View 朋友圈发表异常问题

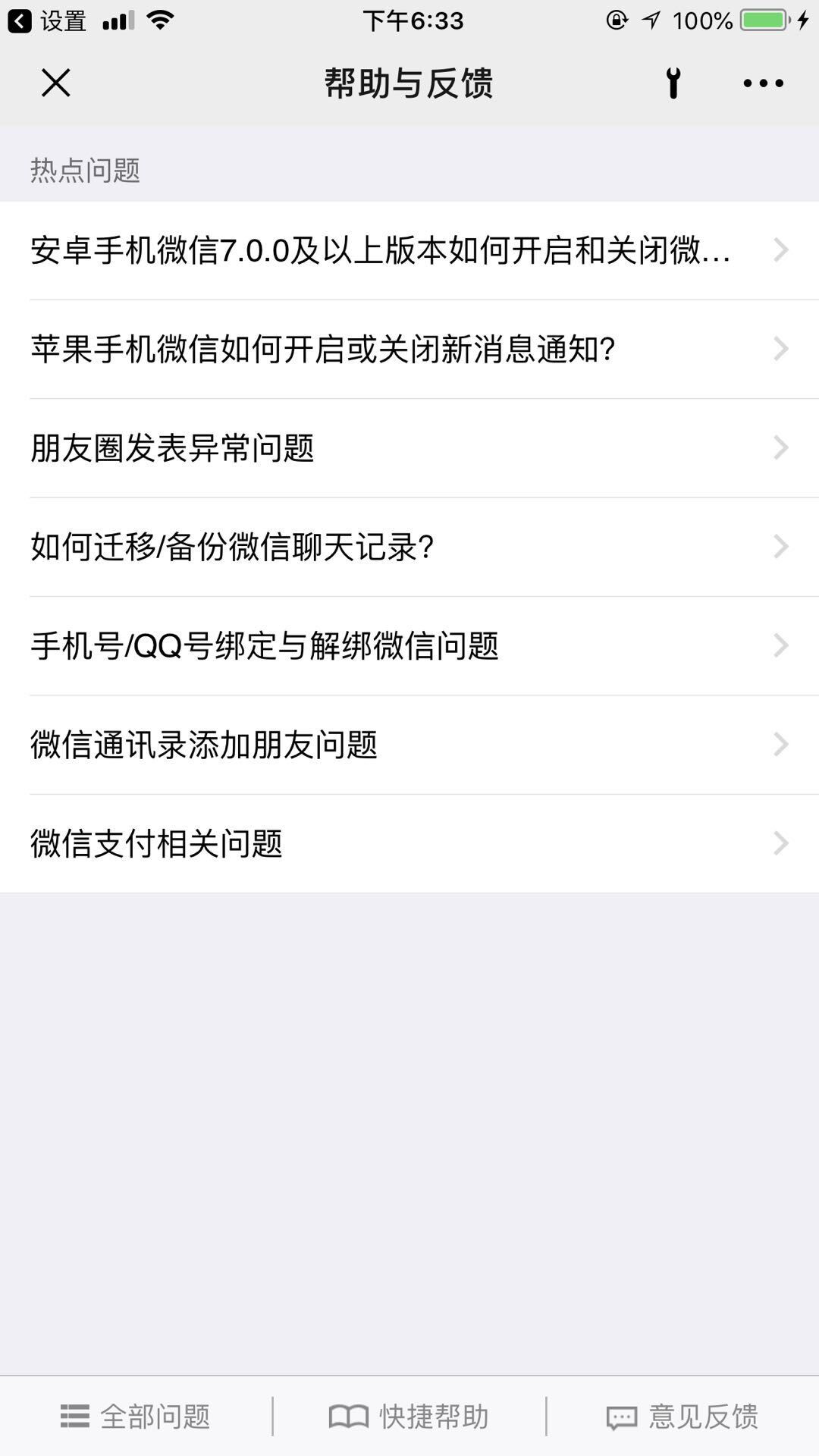[x=409, y=448]
